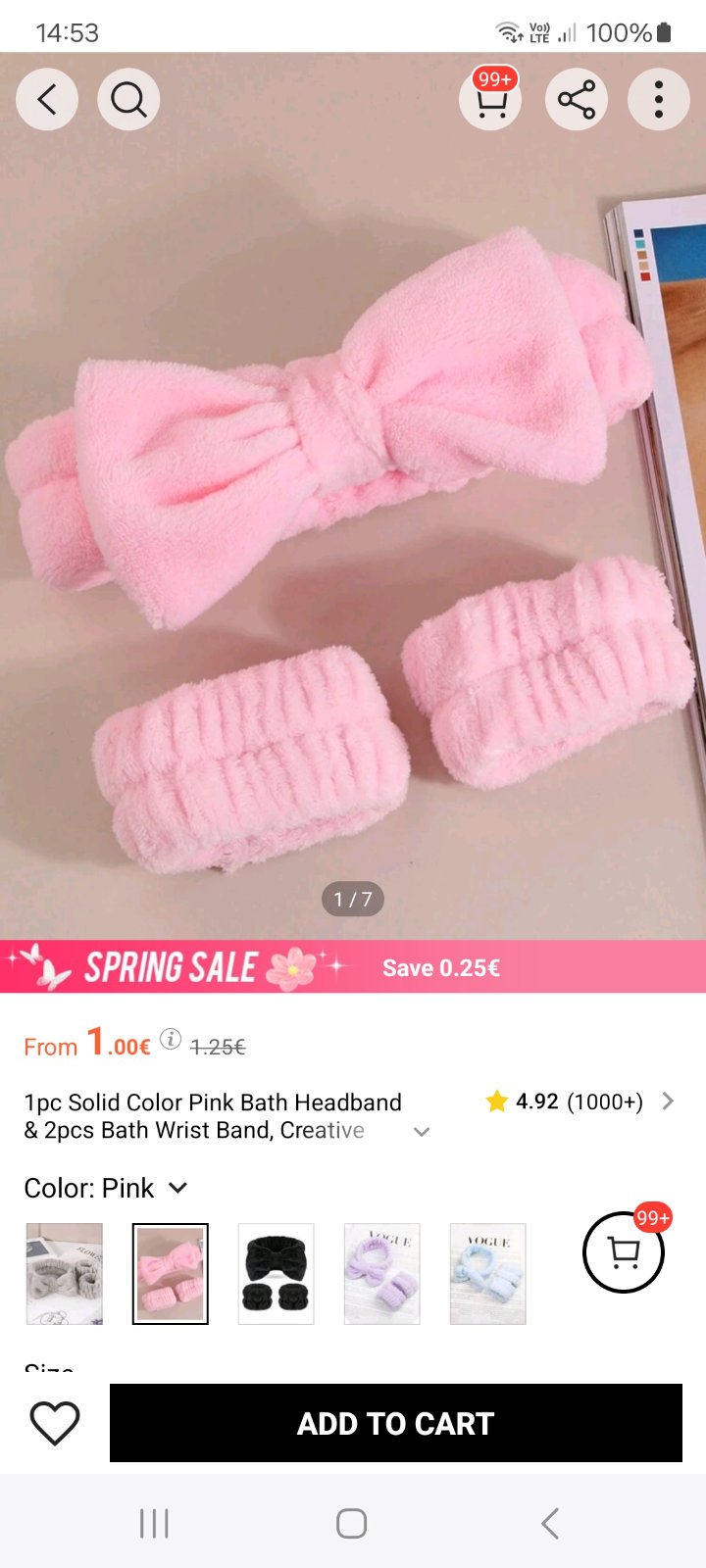Choose the purple headband color option

(382, 1273)
